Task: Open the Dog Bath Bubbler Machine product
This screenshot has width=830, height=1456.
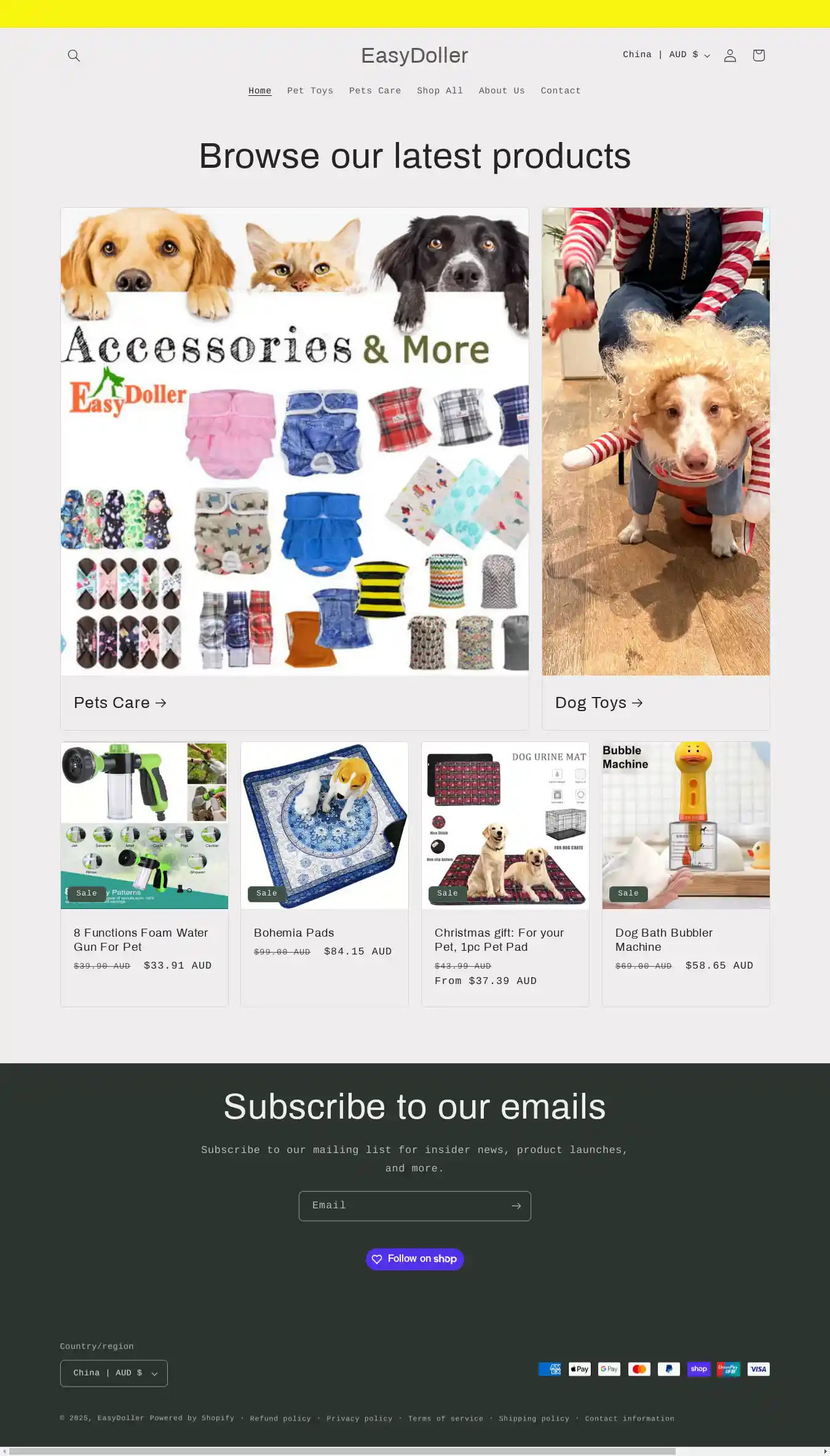Action: [663, 939]
